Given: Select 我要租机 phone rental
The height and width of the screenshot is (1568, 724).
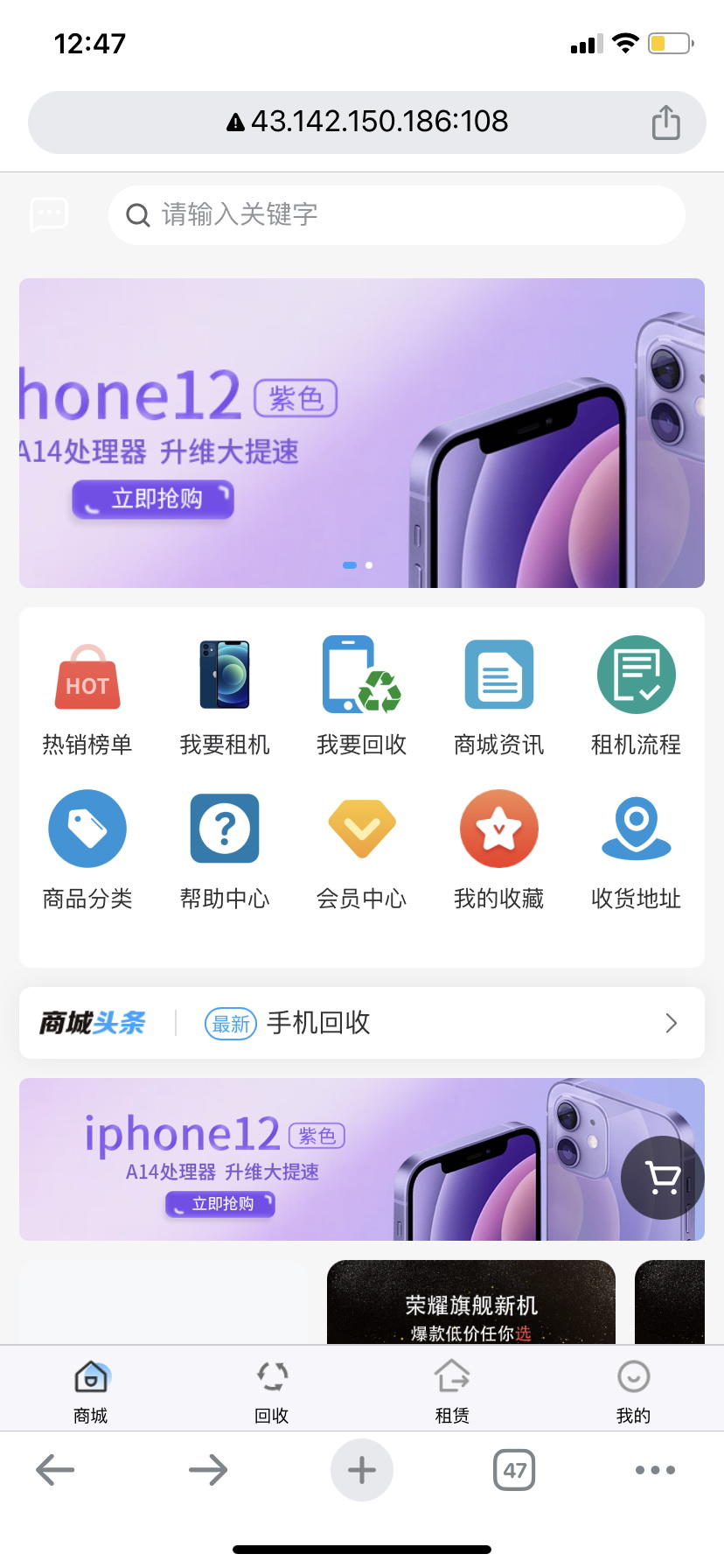Looking at the screenshot, I should 225,696.
